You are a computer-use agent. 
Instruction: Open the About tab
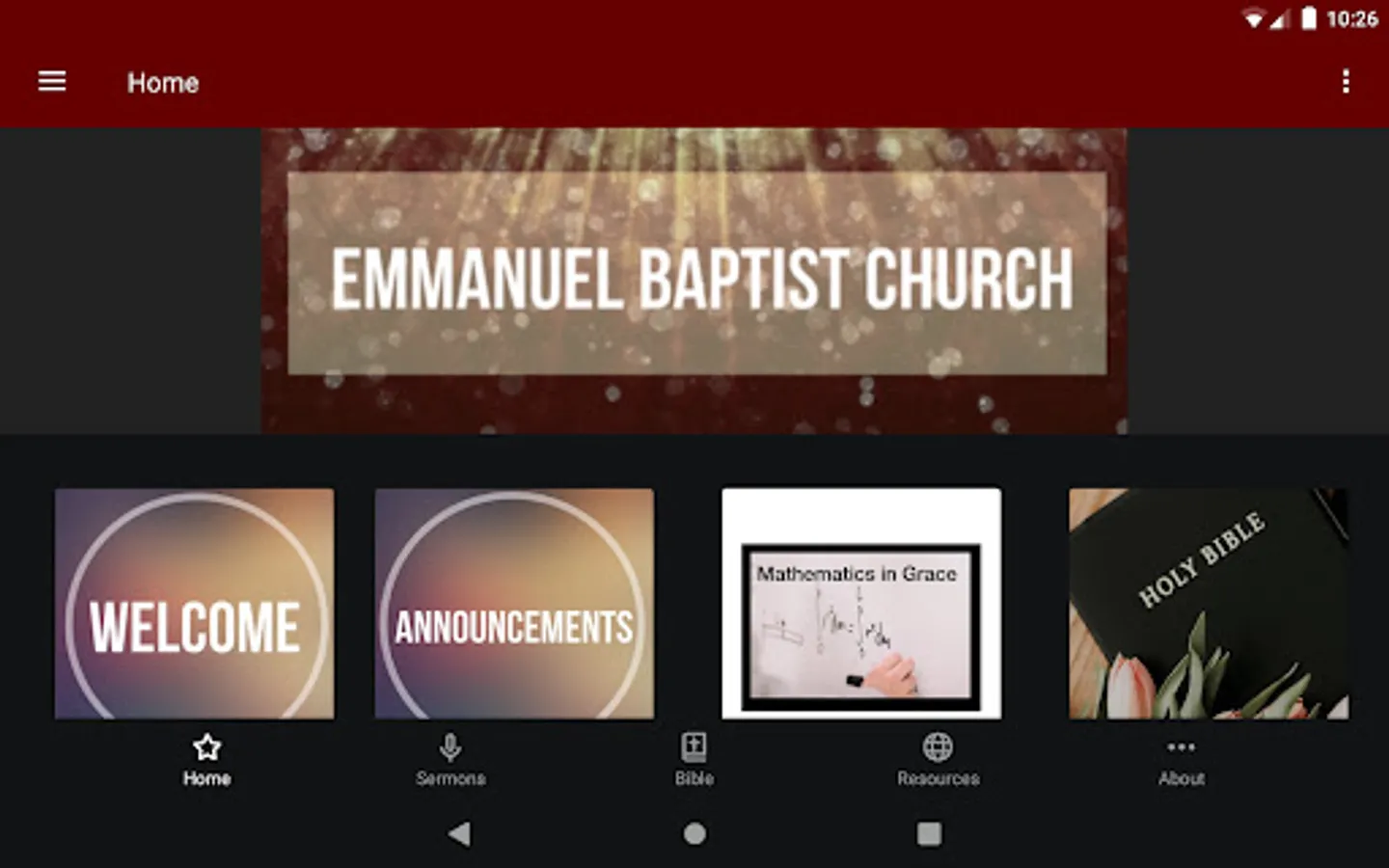1182,760
